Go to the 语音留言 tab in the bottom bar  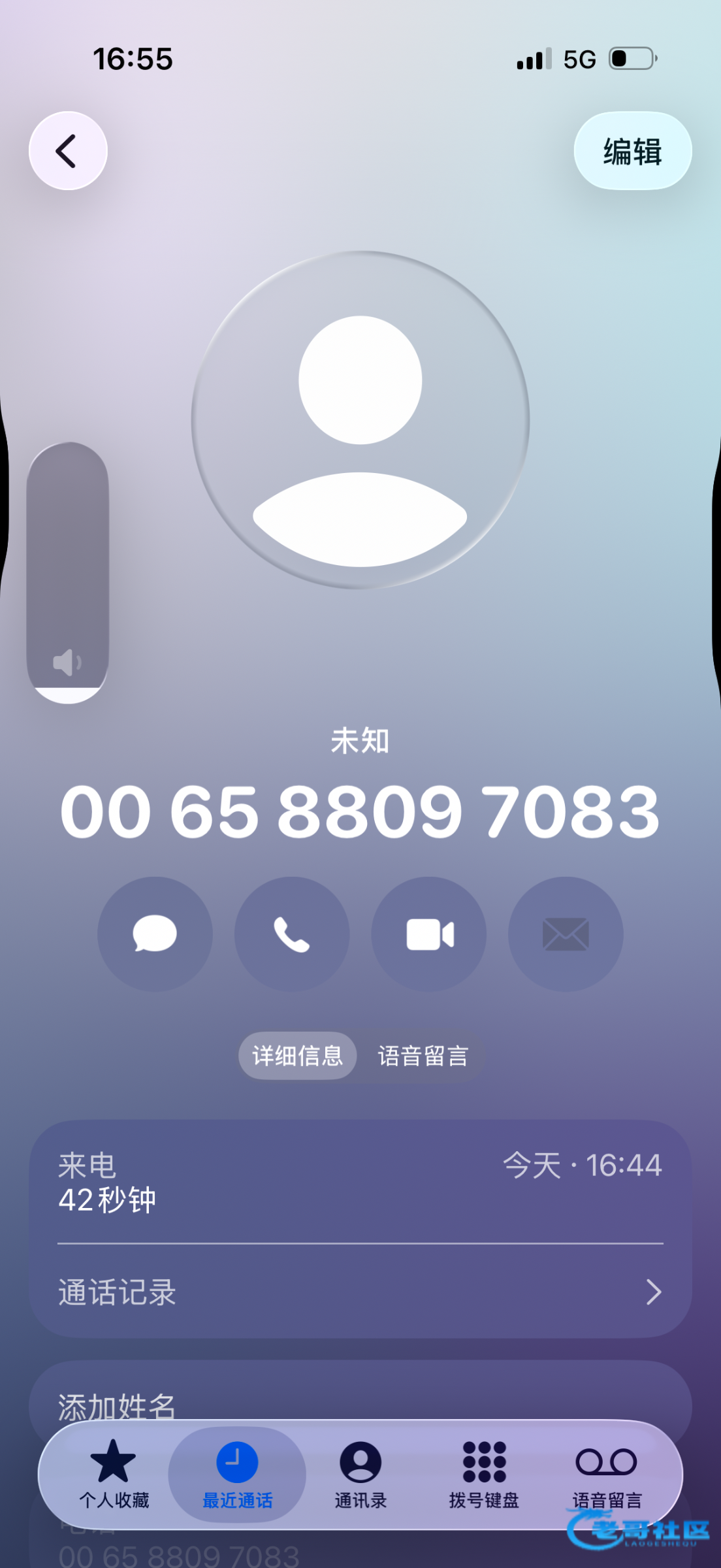[607, 1475]
